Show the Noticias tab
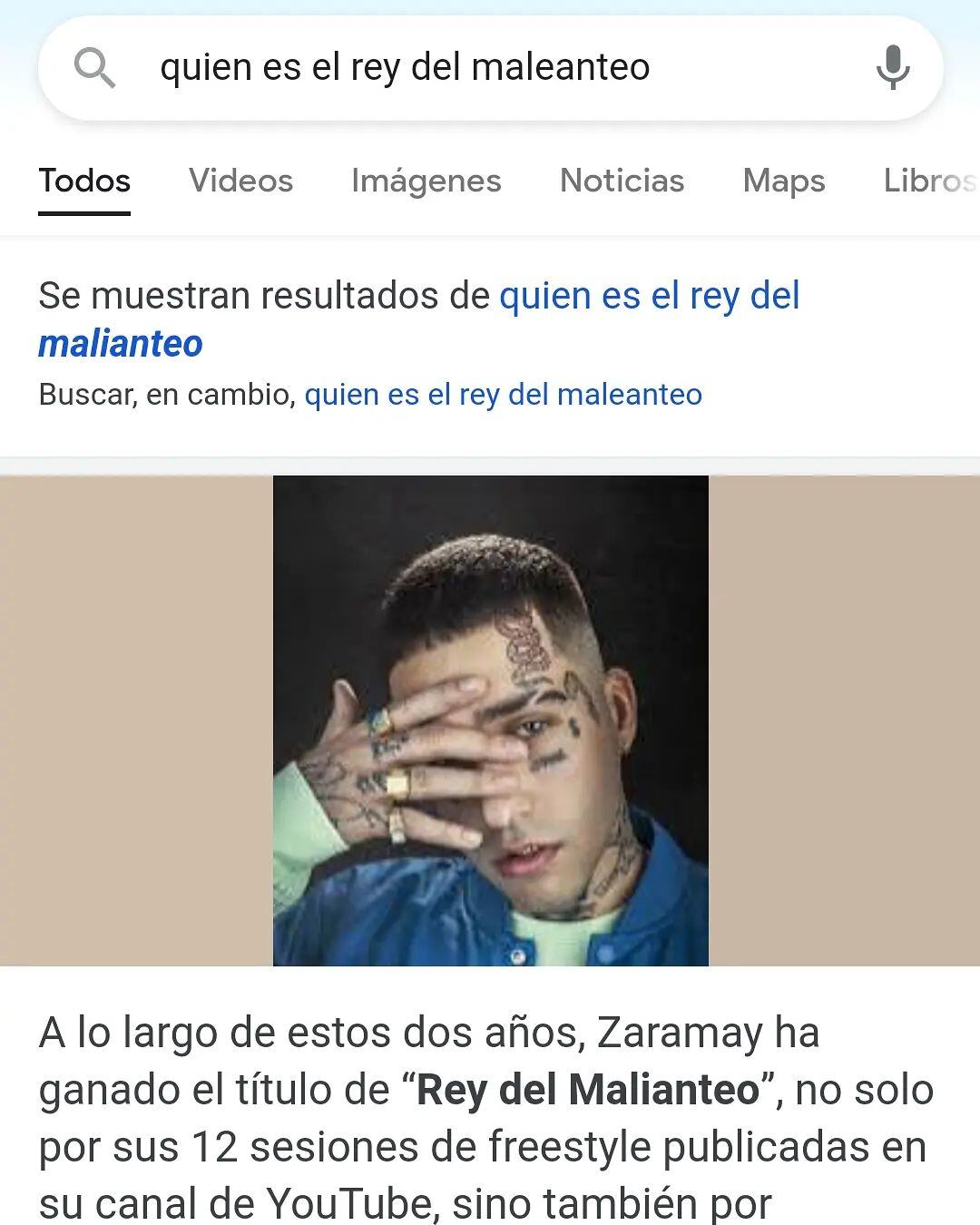980x1225 pixels. tap(622, 181)
